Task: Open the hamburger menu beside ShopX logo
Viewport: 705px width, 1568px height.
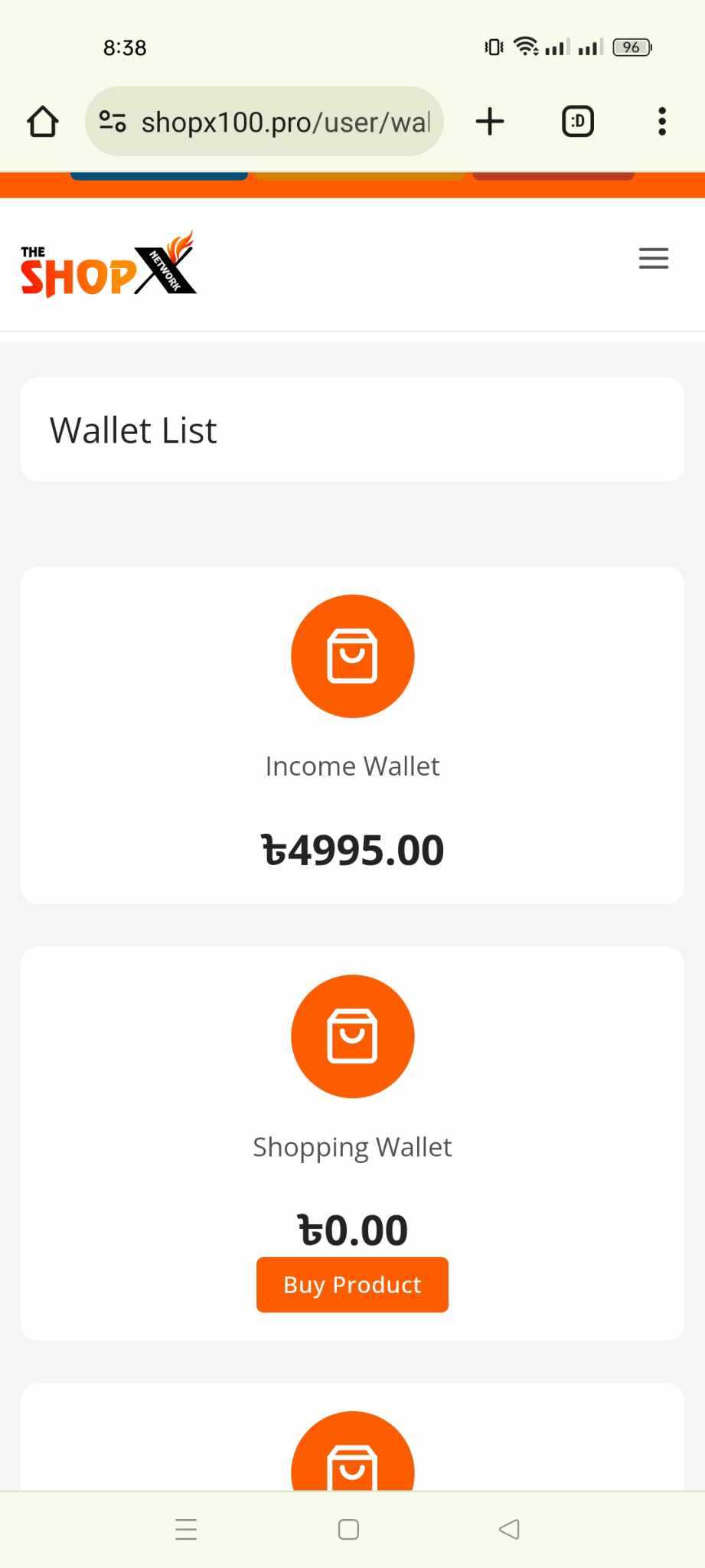Action: [x=653, y=259]
